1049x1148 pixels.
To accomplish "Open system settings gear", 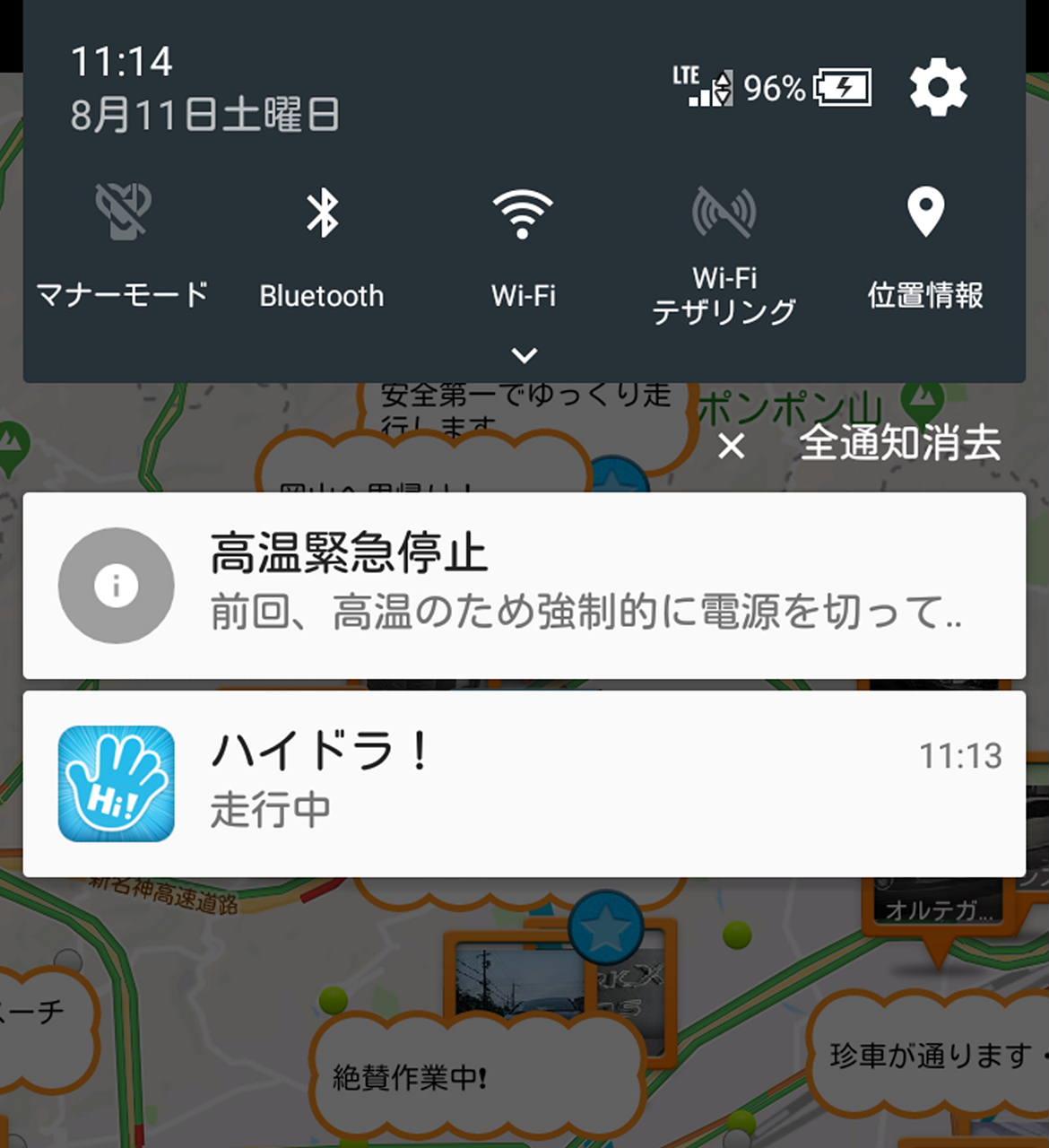I will tap(938, 88).
